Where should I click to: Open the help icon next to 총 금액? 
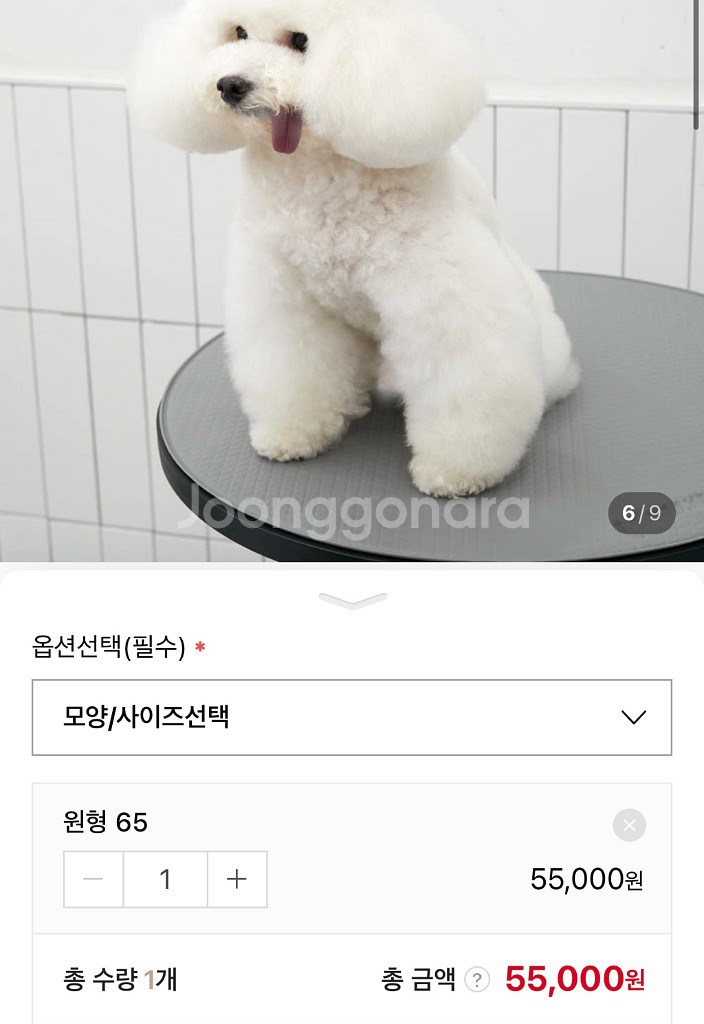tap(477, 979)
